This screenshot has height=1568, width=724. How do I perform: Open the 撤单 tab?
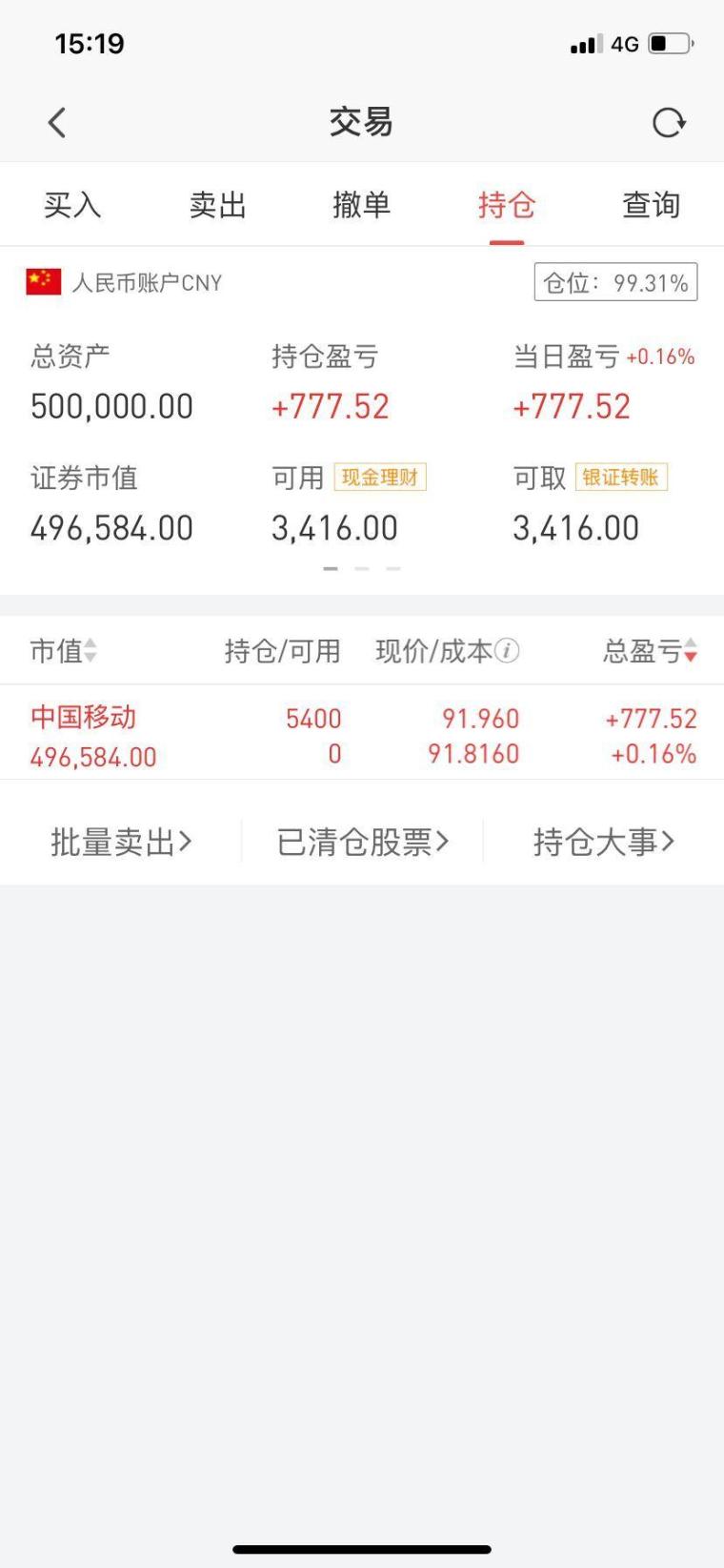(362, 205)
